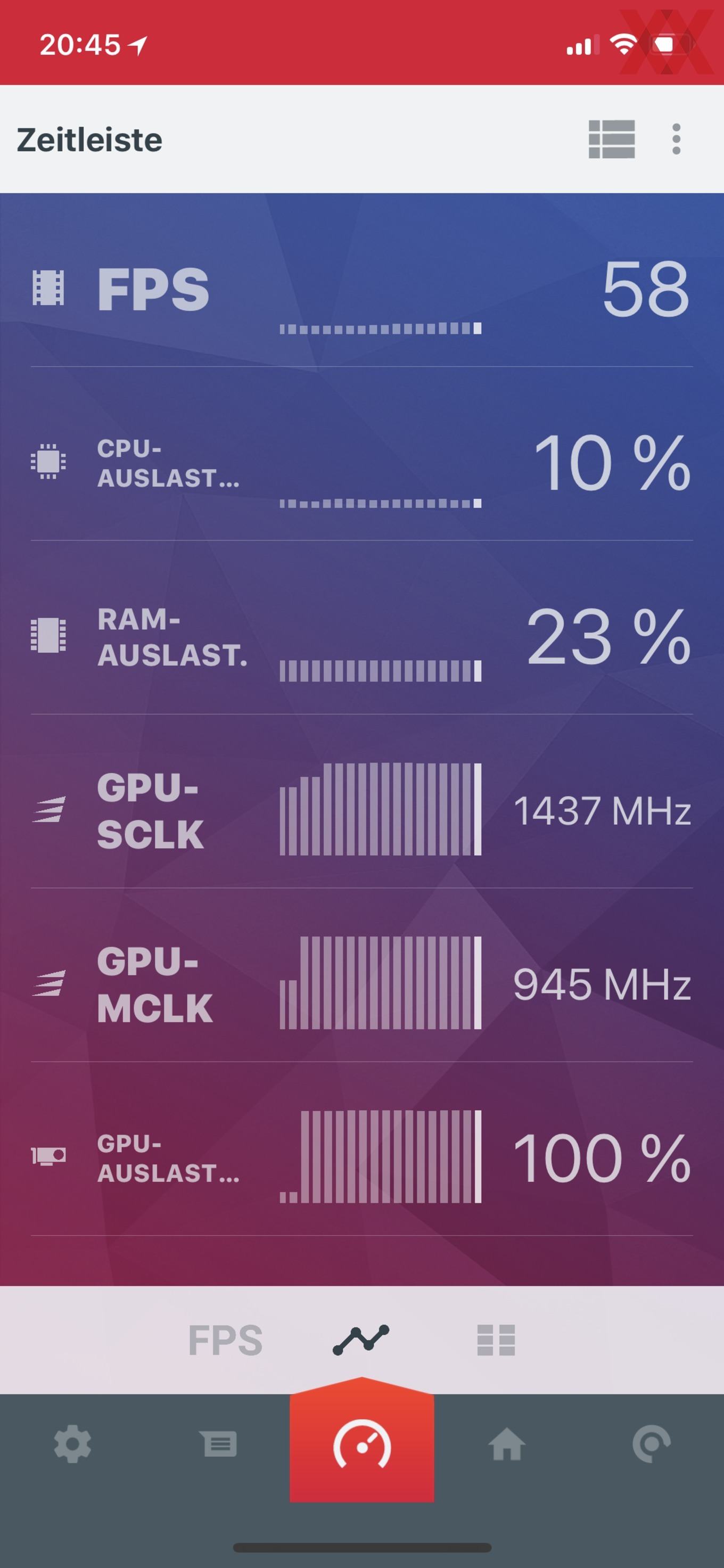Open the news feed tab
Viewport: 724px width, 1568px height.
[x=218, y=1443]
